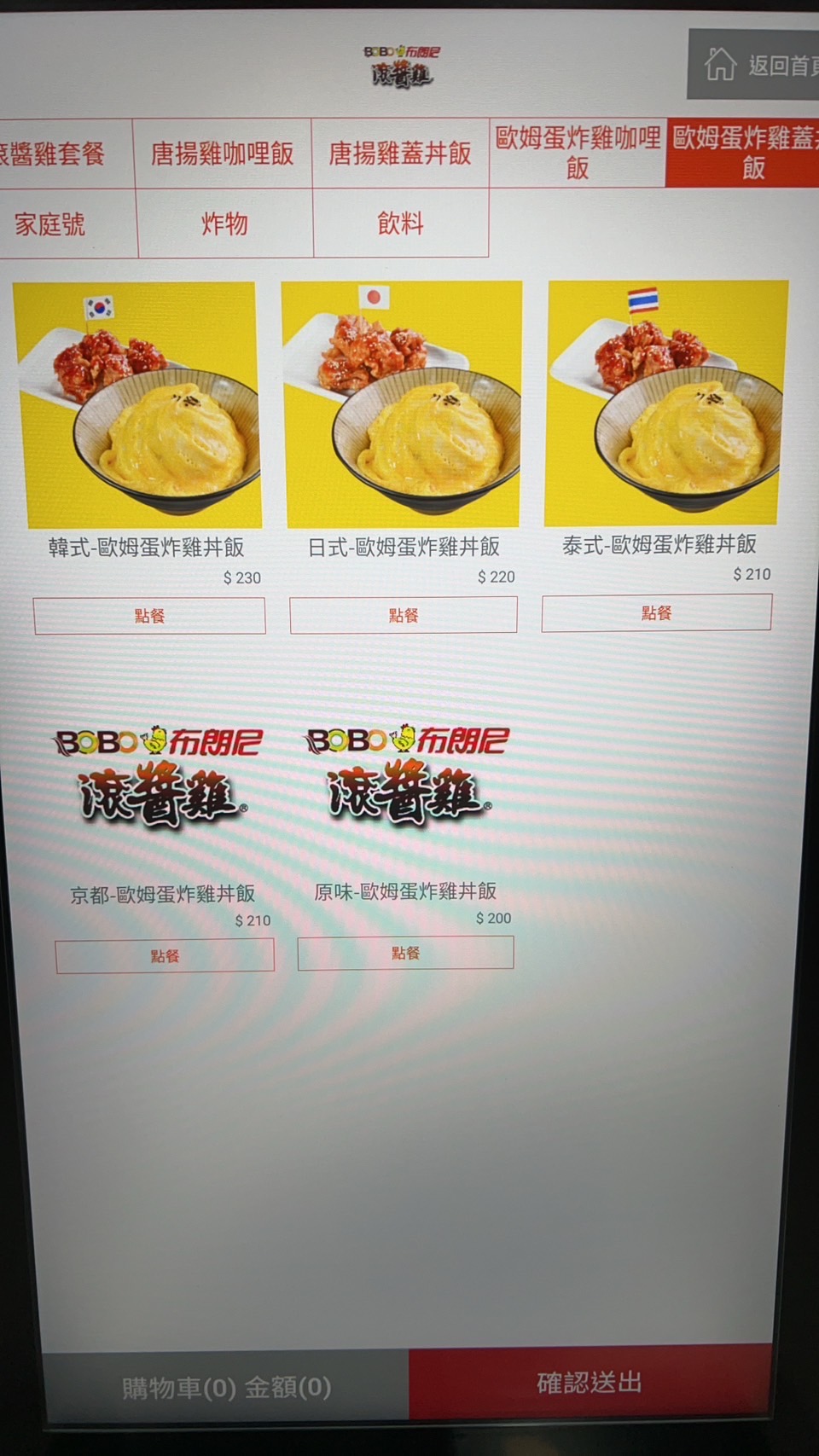This screenshot has height=1456, width=819.
Task: Switch to 滾醬雞套餐 category
Action: tap(60, 154)
